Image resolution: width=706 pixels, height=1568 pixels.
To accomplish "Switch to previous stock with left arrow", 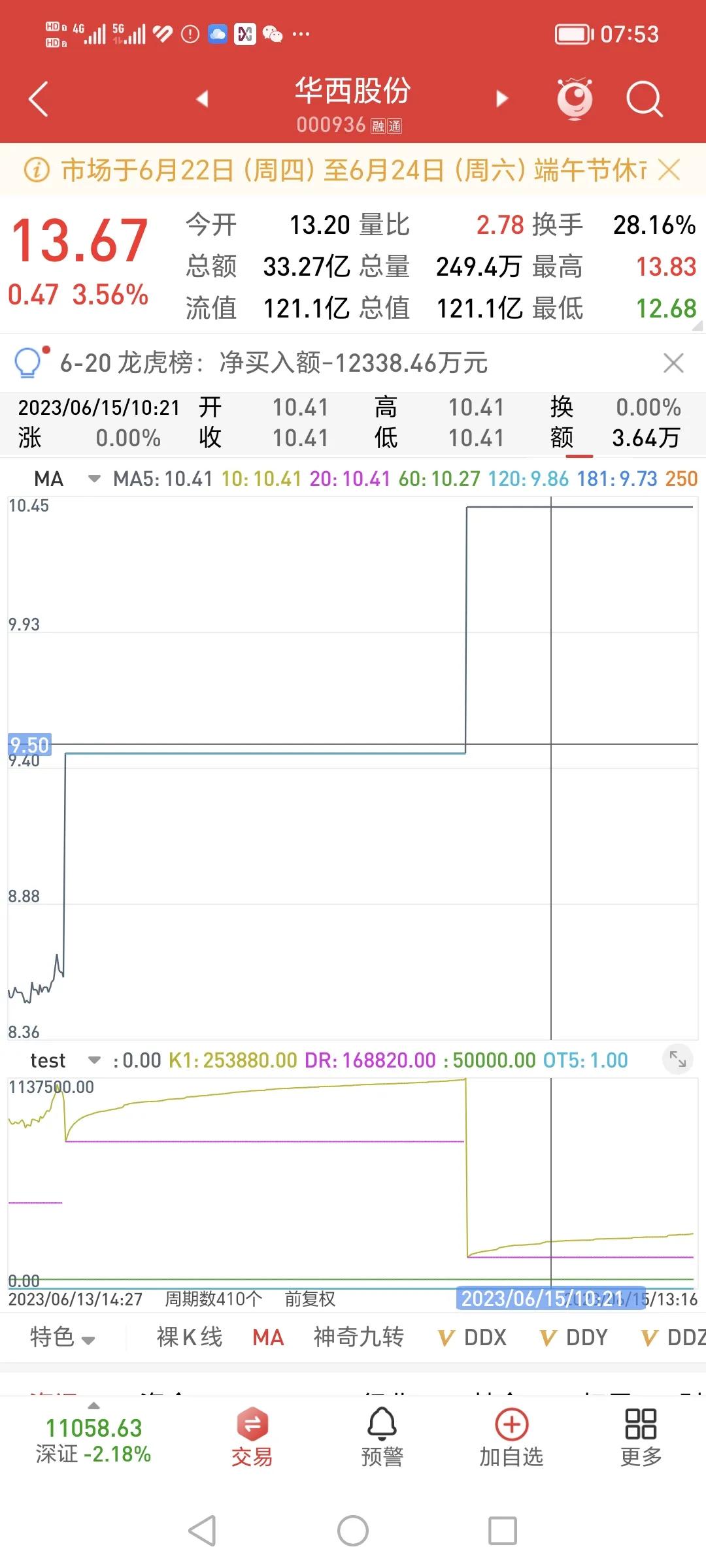I will click(203, 98).
